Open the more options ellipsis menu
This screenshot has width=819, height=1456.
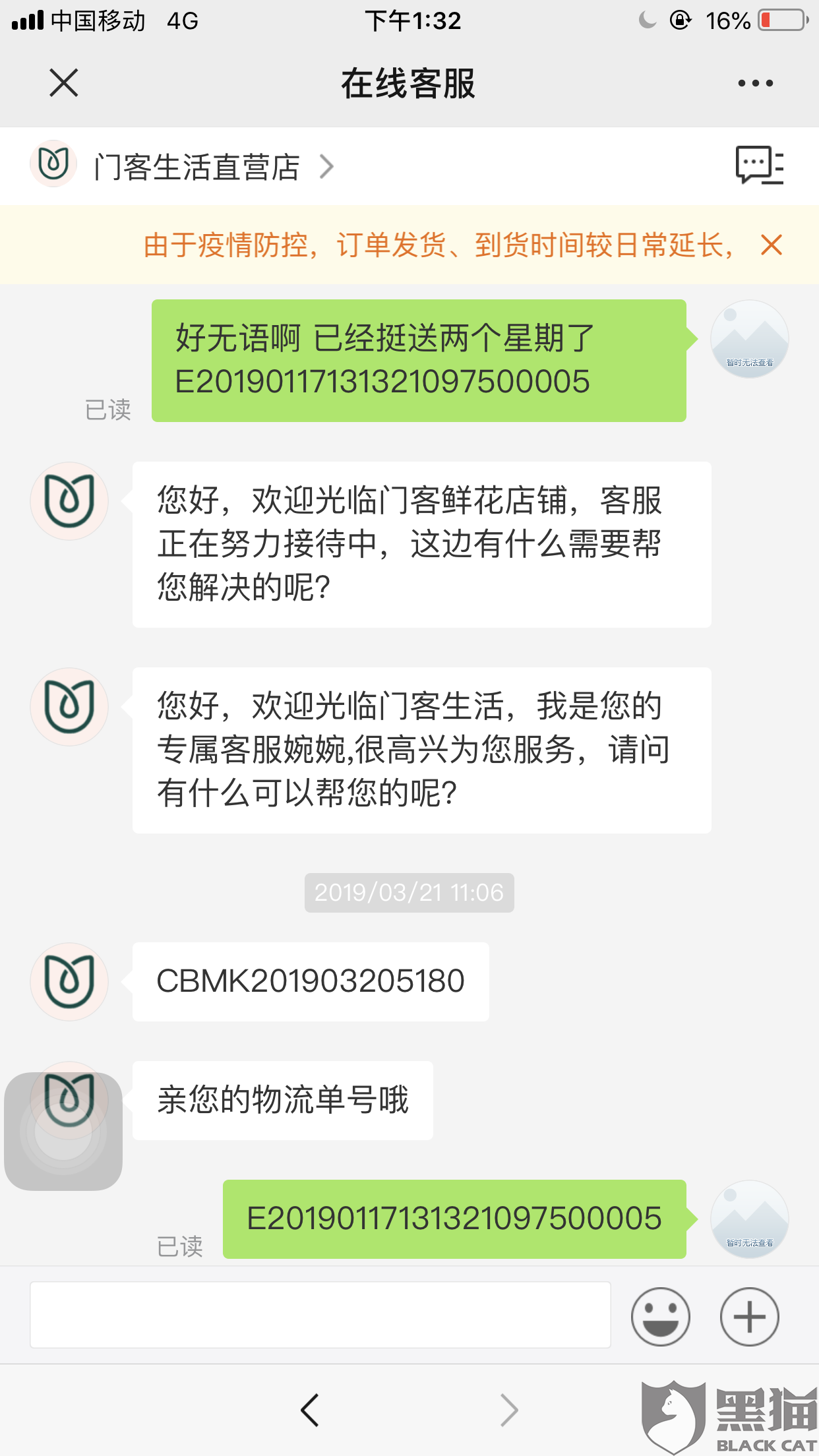click(754, 83)
